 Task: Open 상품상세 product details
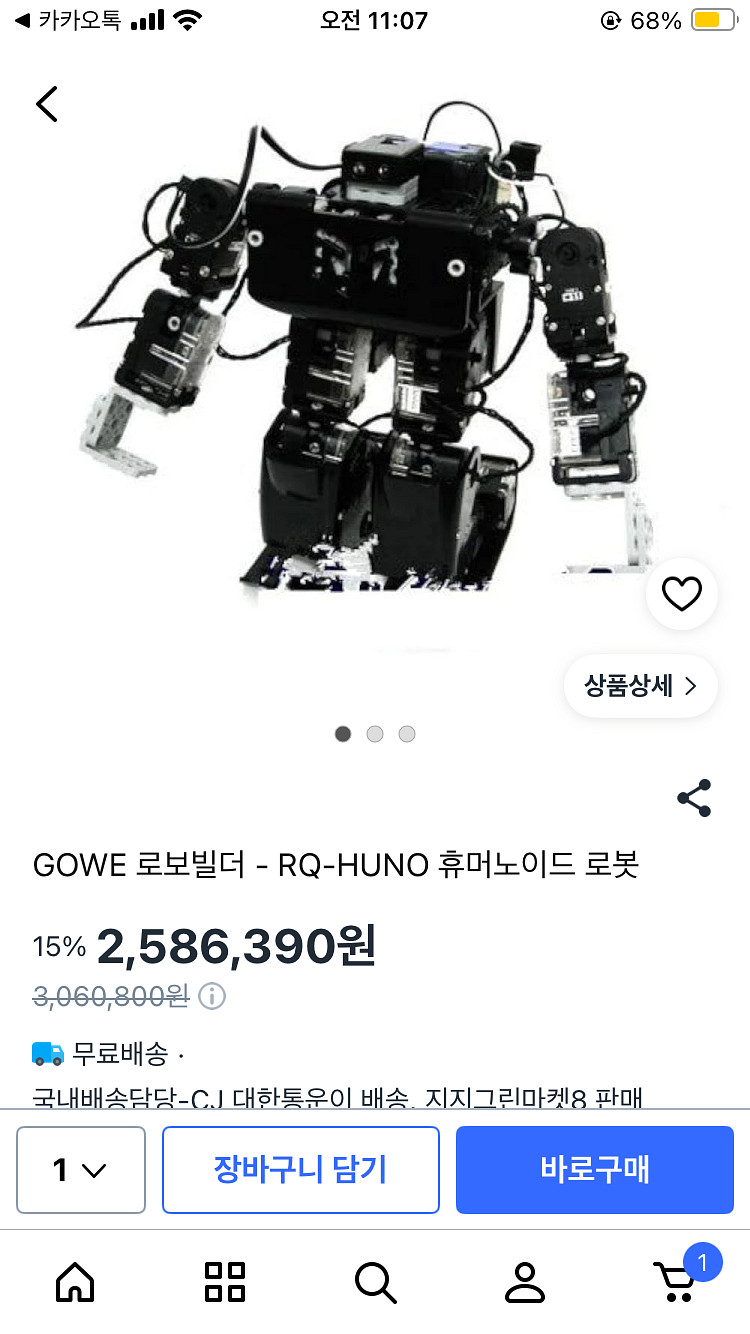click(x=641, y=686)
